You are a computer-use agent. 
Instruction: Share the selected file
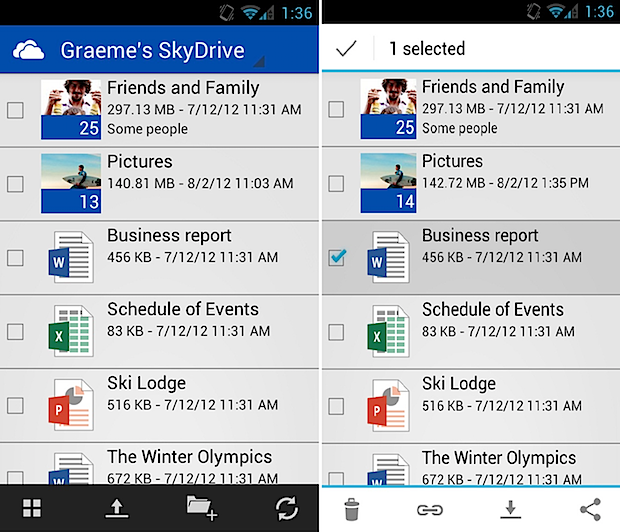tap(591, 510)
